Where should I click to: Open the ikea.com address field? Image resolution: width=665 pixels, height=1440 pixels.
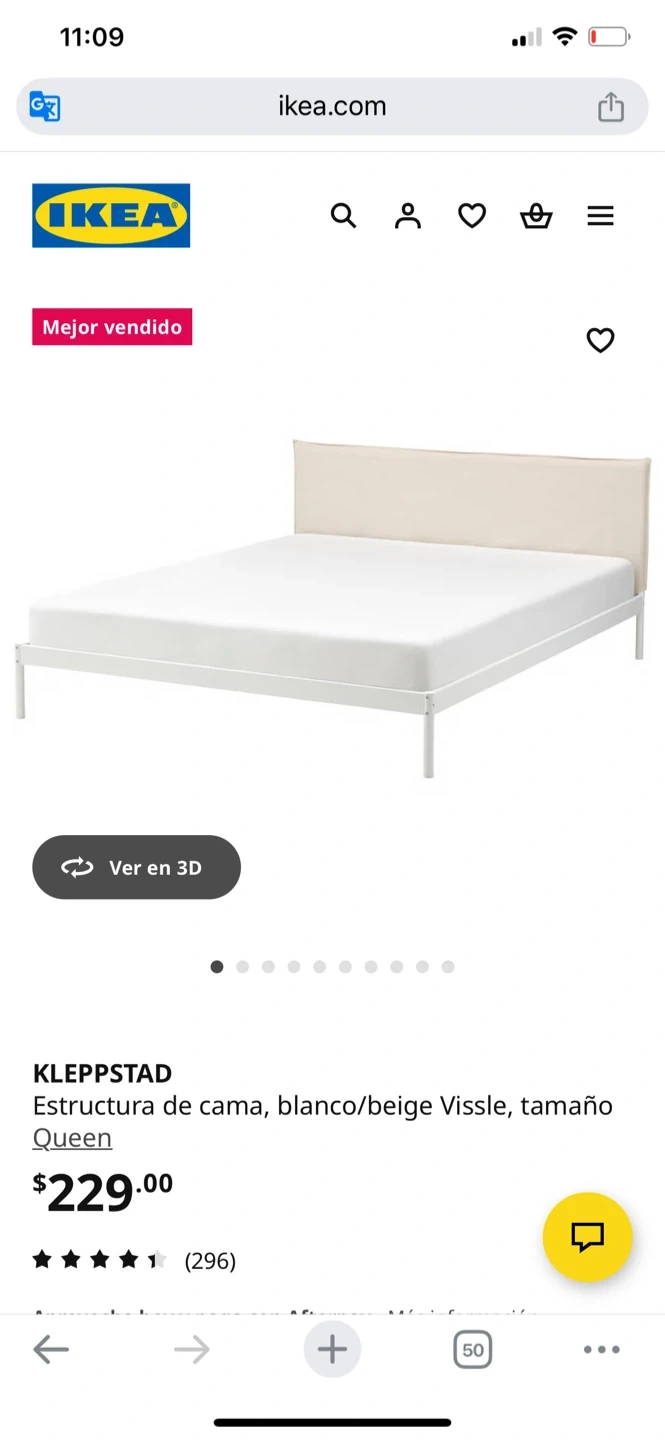[x=332, y=106]
